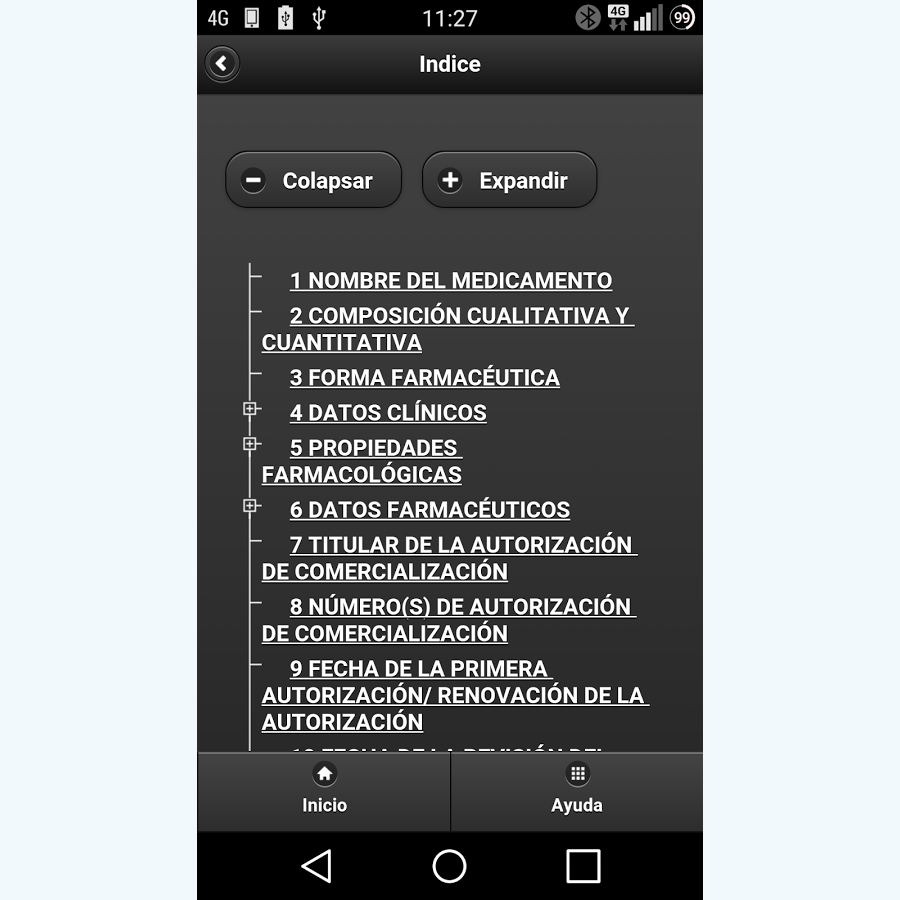900x900 pixels.
Task: Open 6 Datos farmacéuticos link
Action: 429,510
